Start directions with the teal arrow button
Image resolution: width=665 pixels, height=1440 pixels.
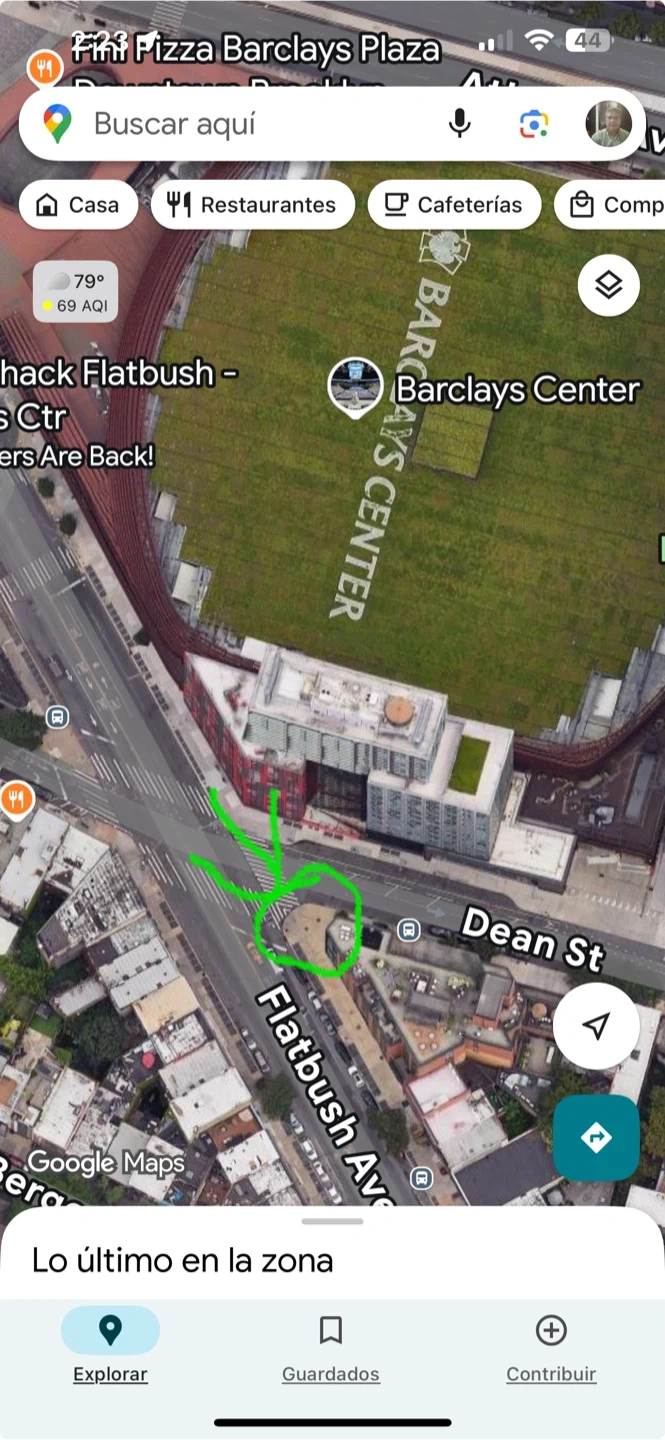596,1137
